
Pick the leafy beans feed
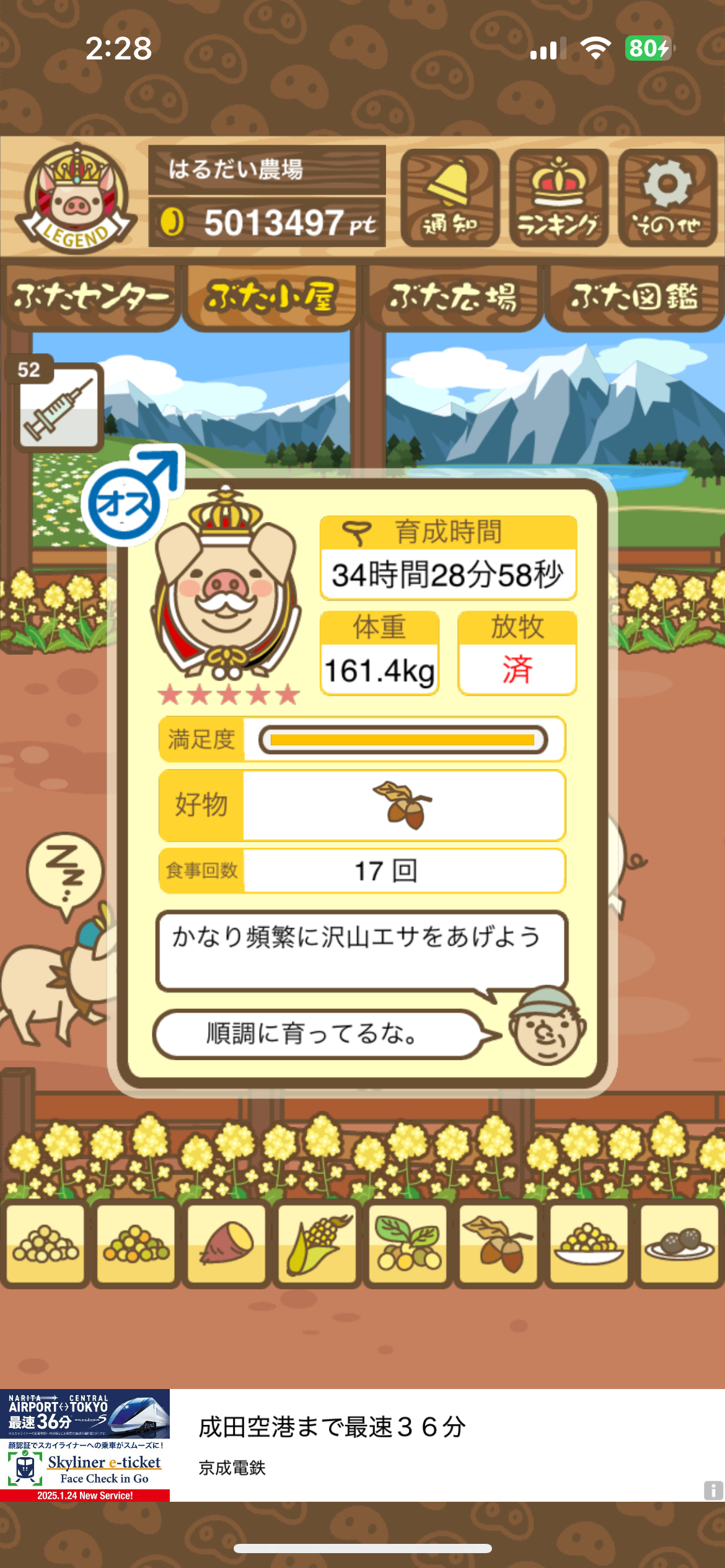tap(408, 1244)
